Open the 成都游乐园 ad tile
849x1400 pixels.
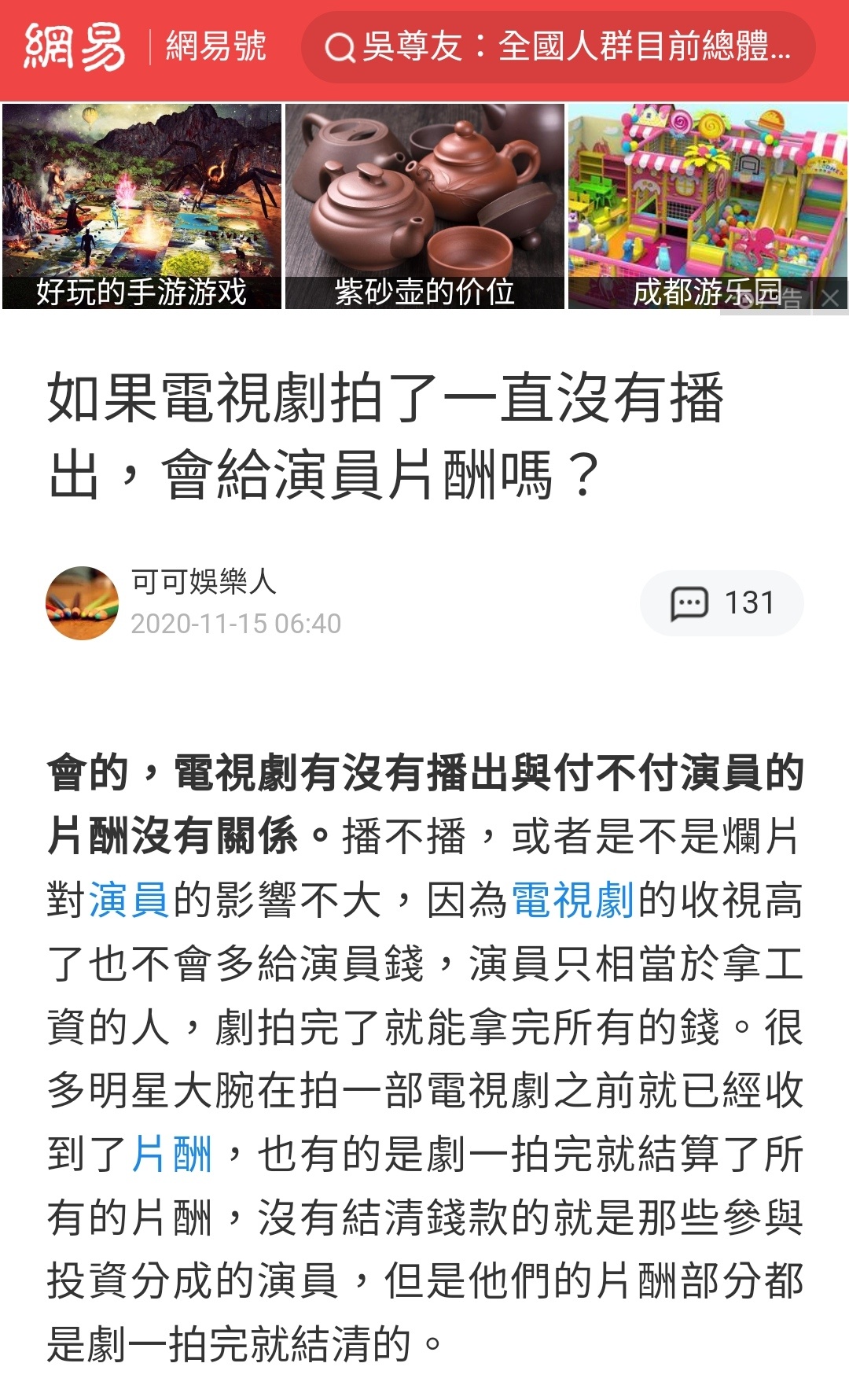[692, 206]
